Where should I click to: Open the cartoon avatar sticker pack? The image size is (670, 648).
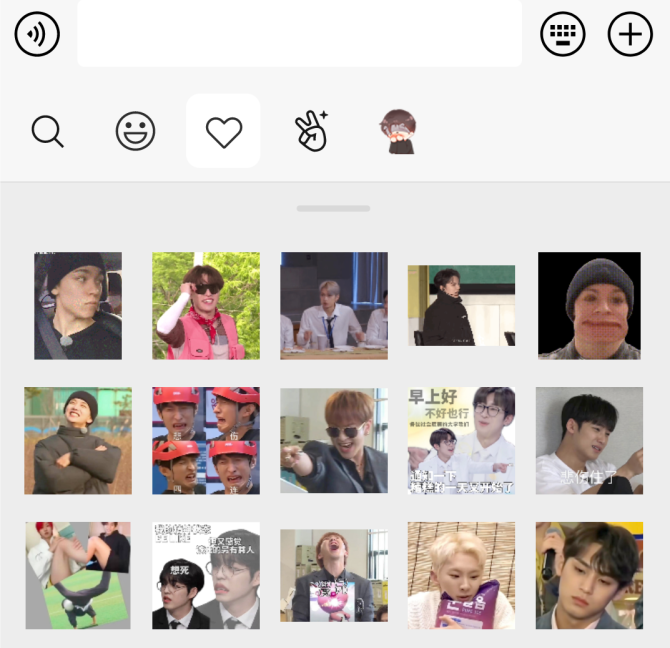click(x=398, y=131)
